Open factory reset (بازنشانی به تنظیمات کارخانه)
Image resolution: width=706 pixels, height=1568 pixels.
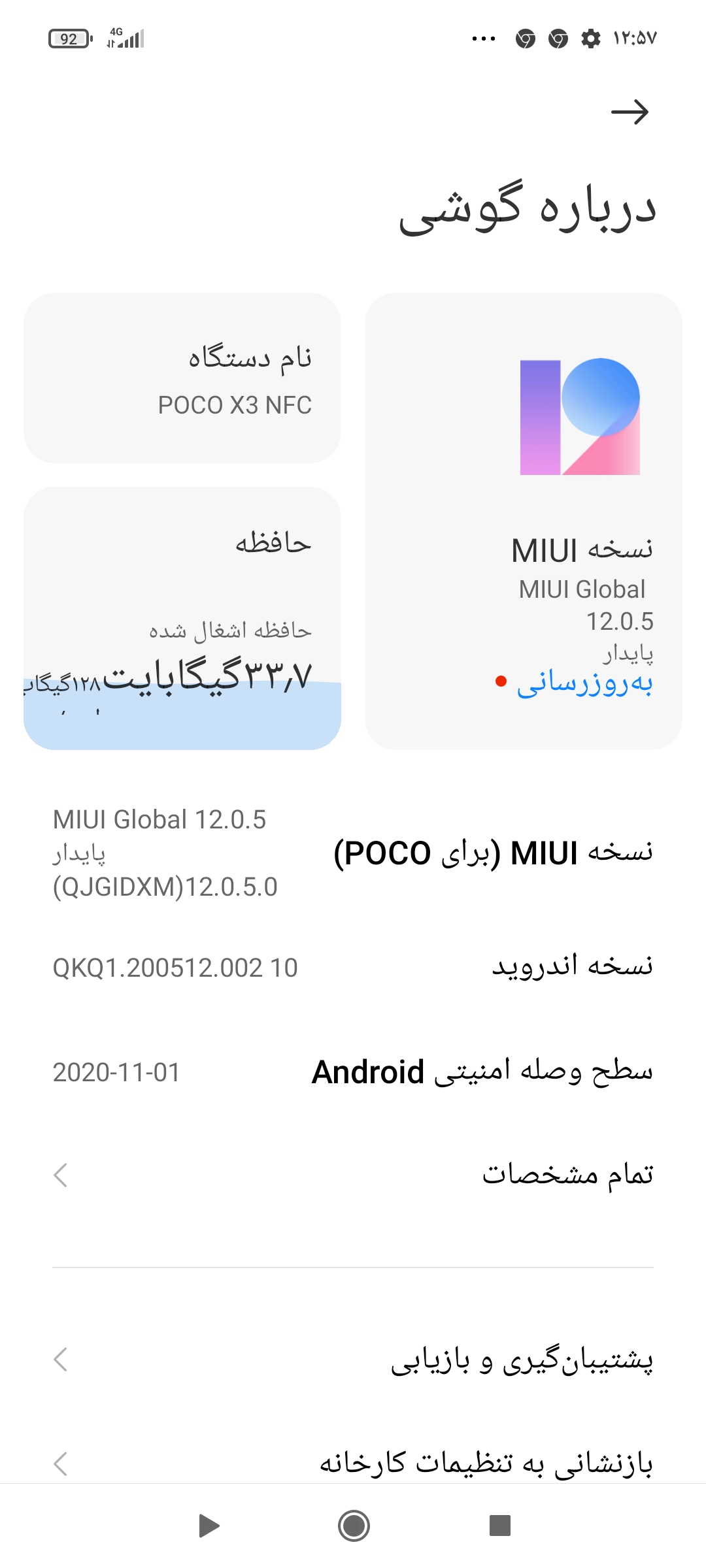(x=353, y=1463)
